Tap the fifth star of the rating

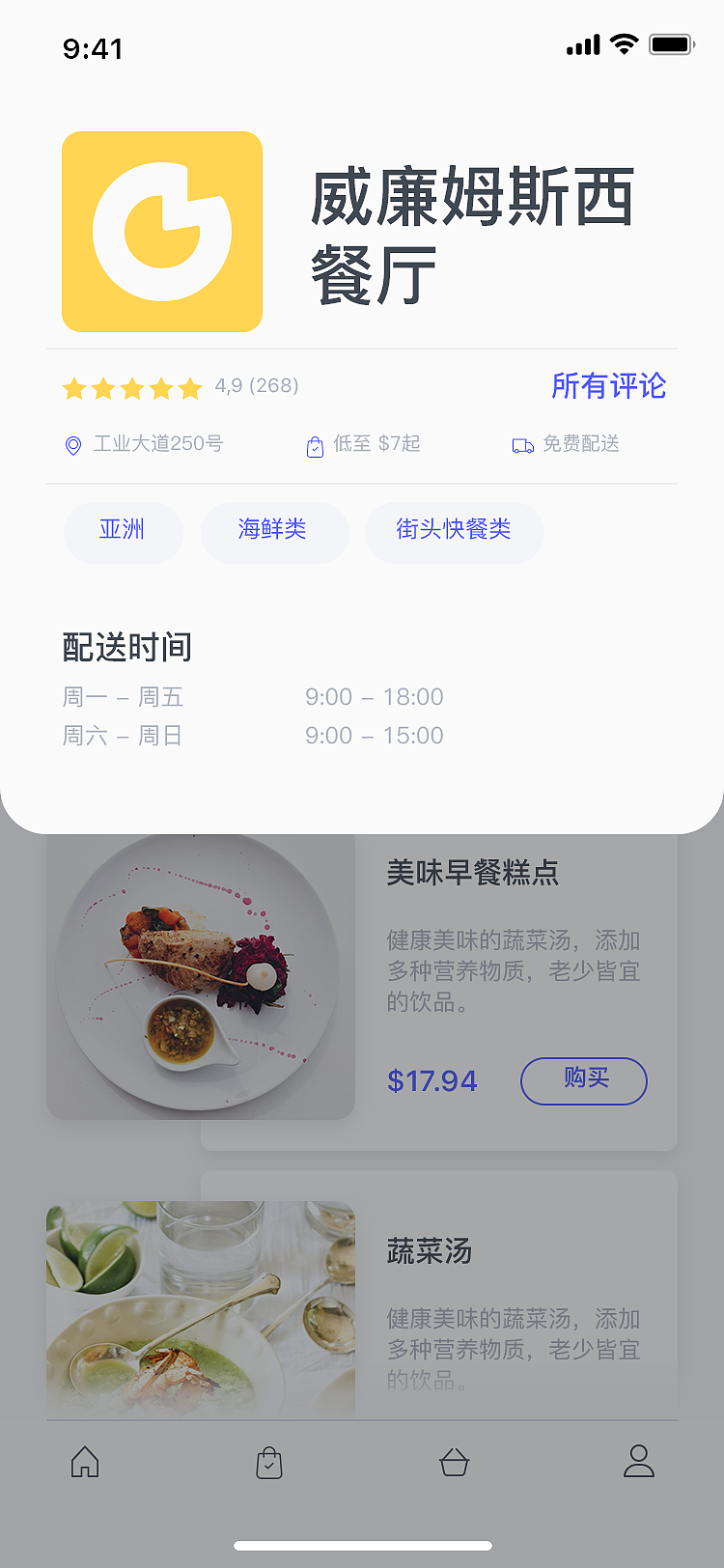point(189,388)
